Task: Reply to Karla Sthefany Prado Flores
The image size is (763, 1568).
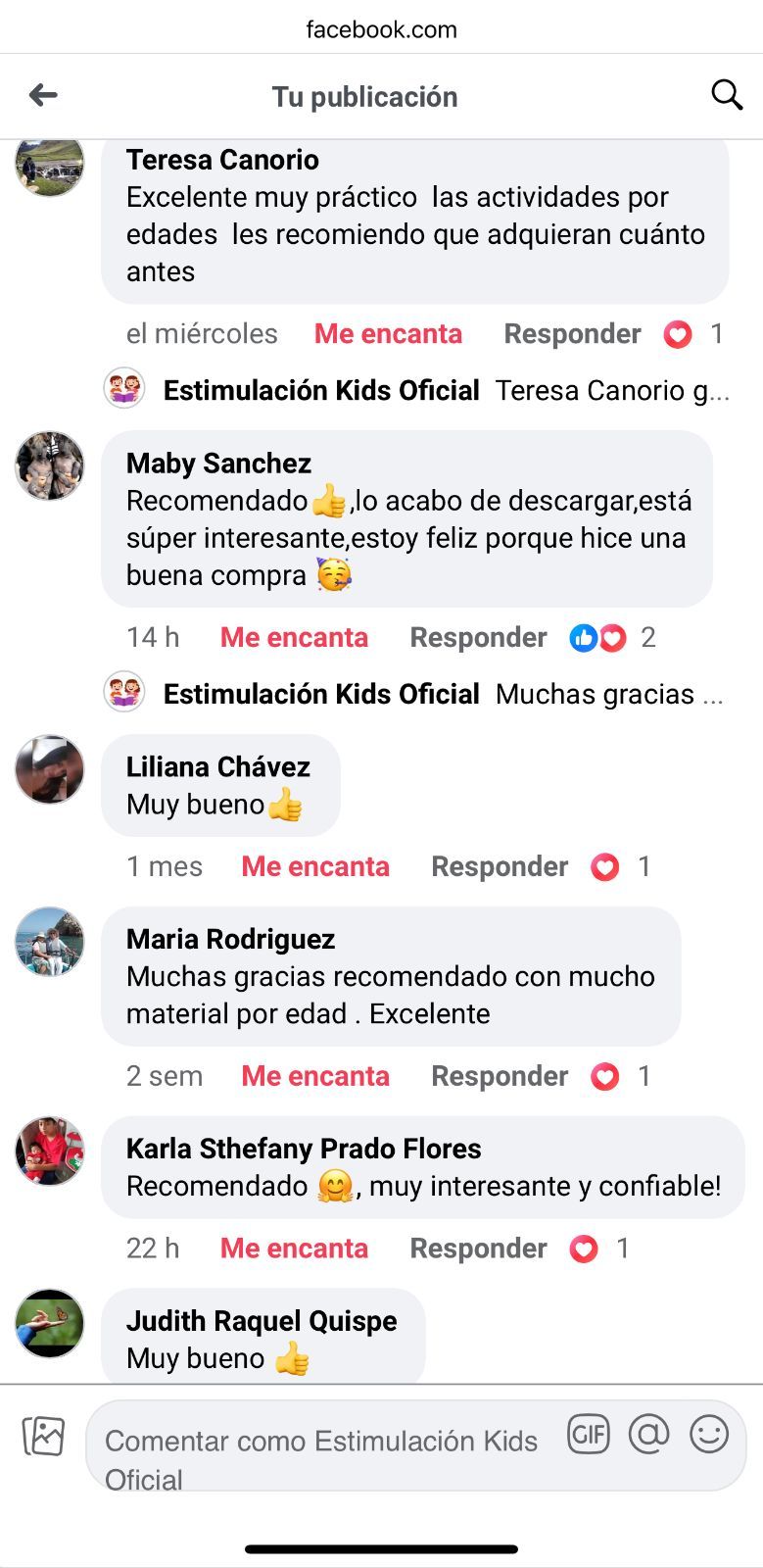Action: pos(478,1249)
